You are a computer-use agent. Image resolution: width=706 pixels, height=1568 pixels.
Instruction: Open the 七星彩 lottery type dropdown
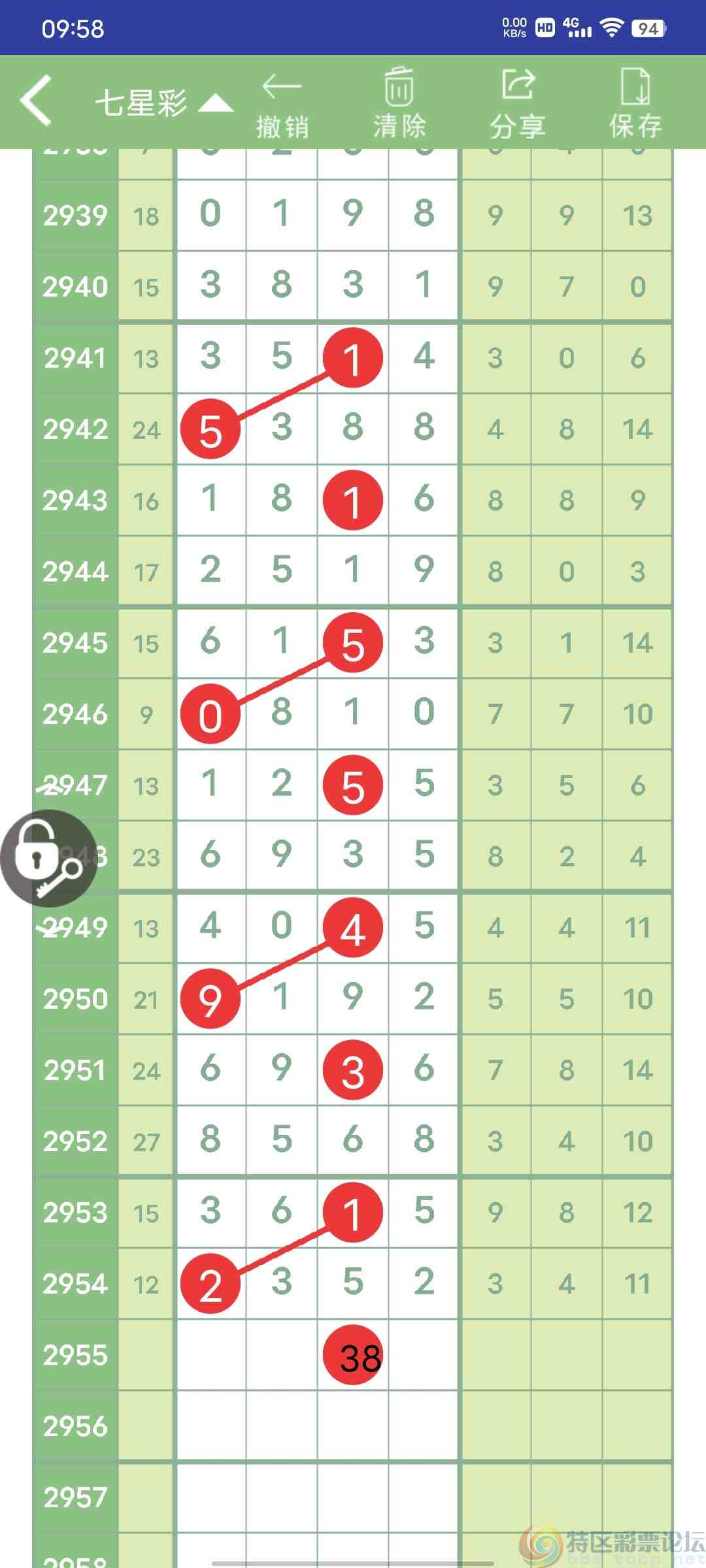(164, 103)
